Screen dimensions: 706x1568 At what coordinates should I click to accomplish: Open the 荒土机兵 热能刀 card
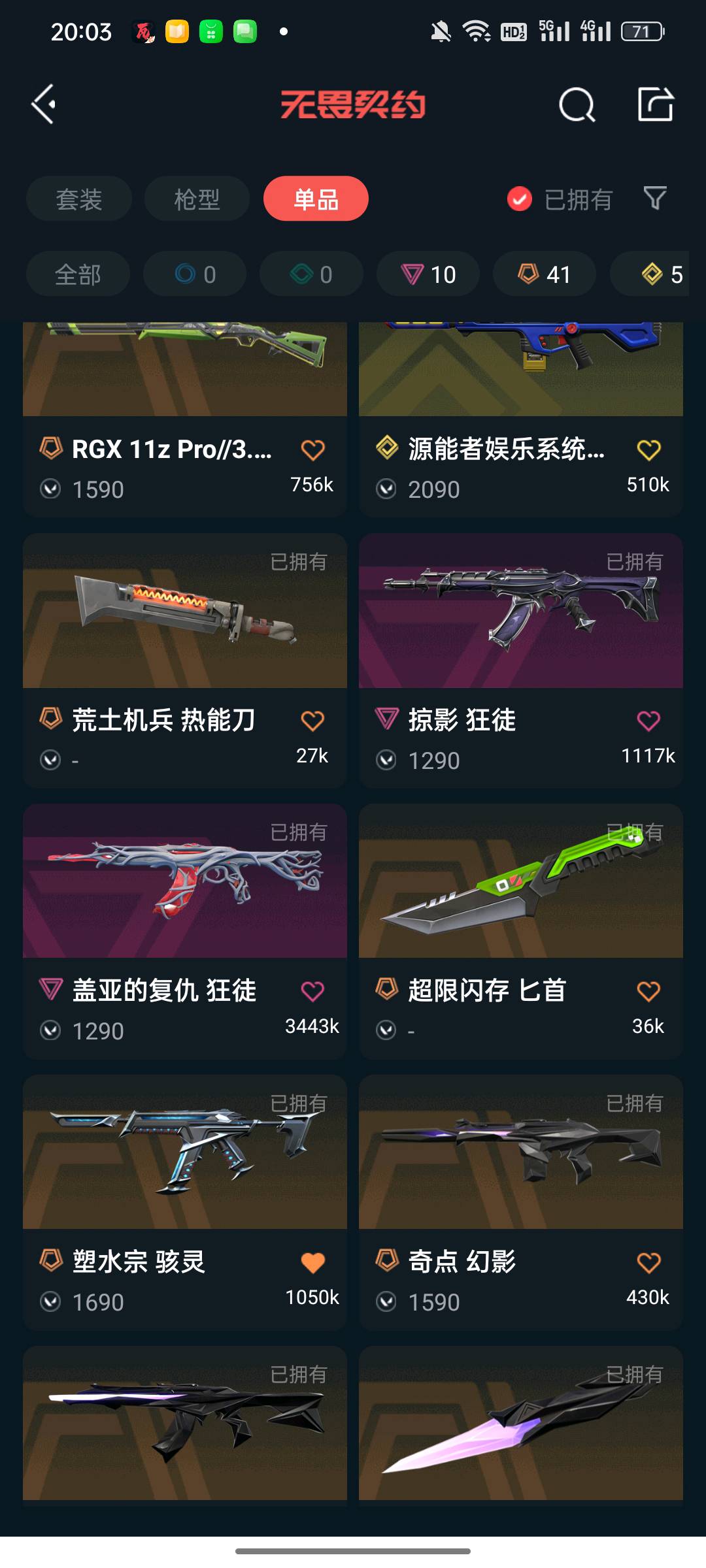click(185, 661)
